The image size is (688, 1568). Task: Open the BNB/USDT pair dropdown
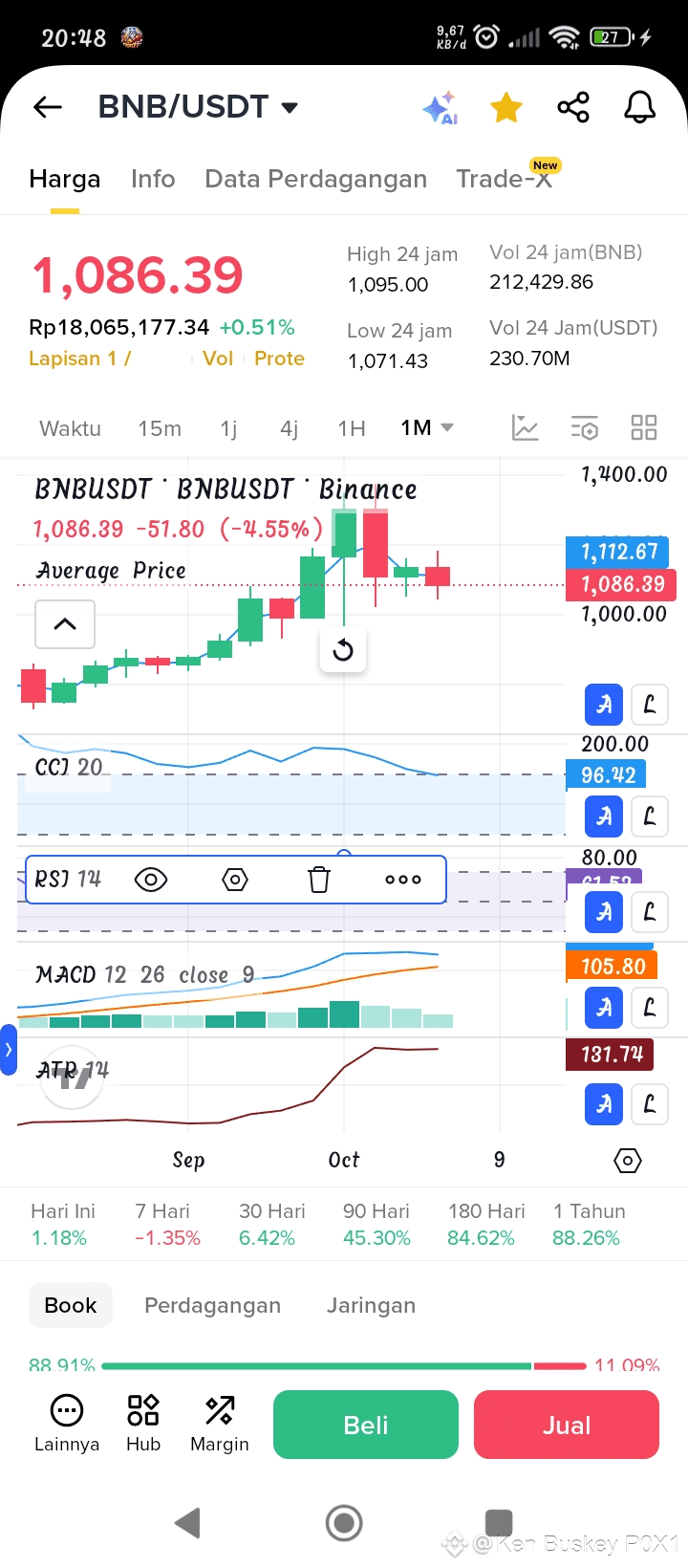[289, 107]
